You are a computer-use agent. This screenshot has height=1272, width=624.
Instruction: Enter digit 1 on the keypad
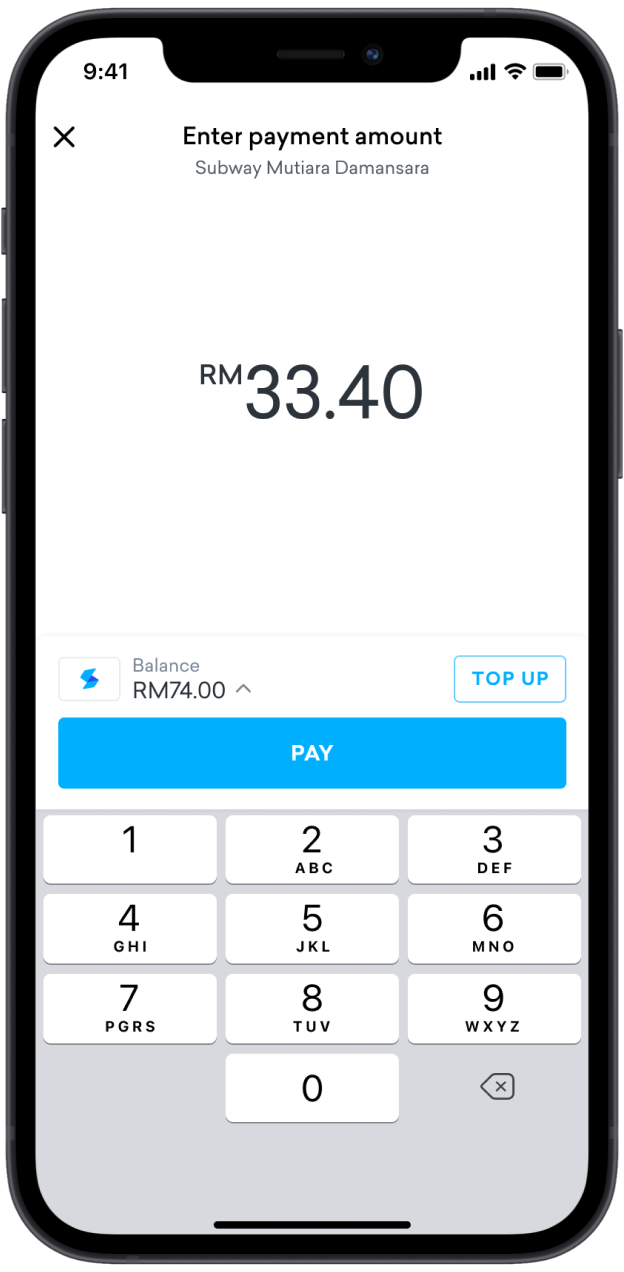130,849
